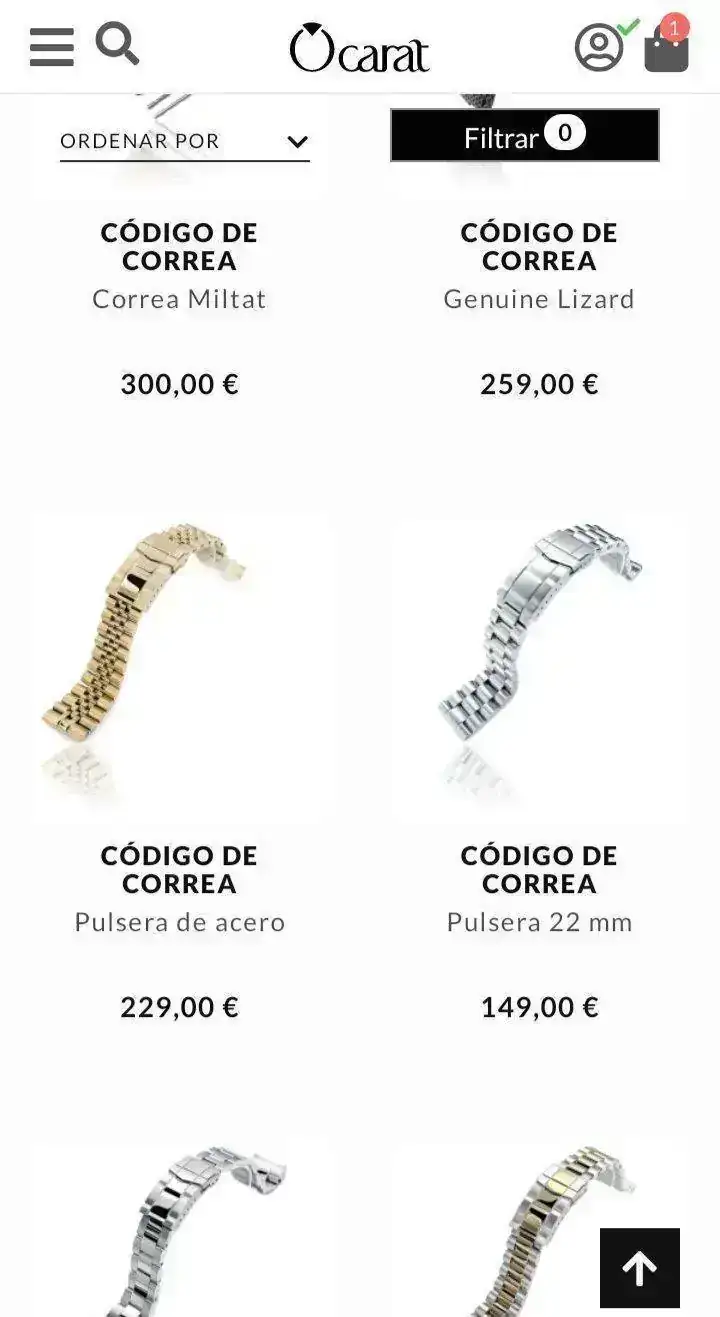Viewport: 720px width, 1317px height.
Task: Open the hamburger menu
Action: point(52,47)
